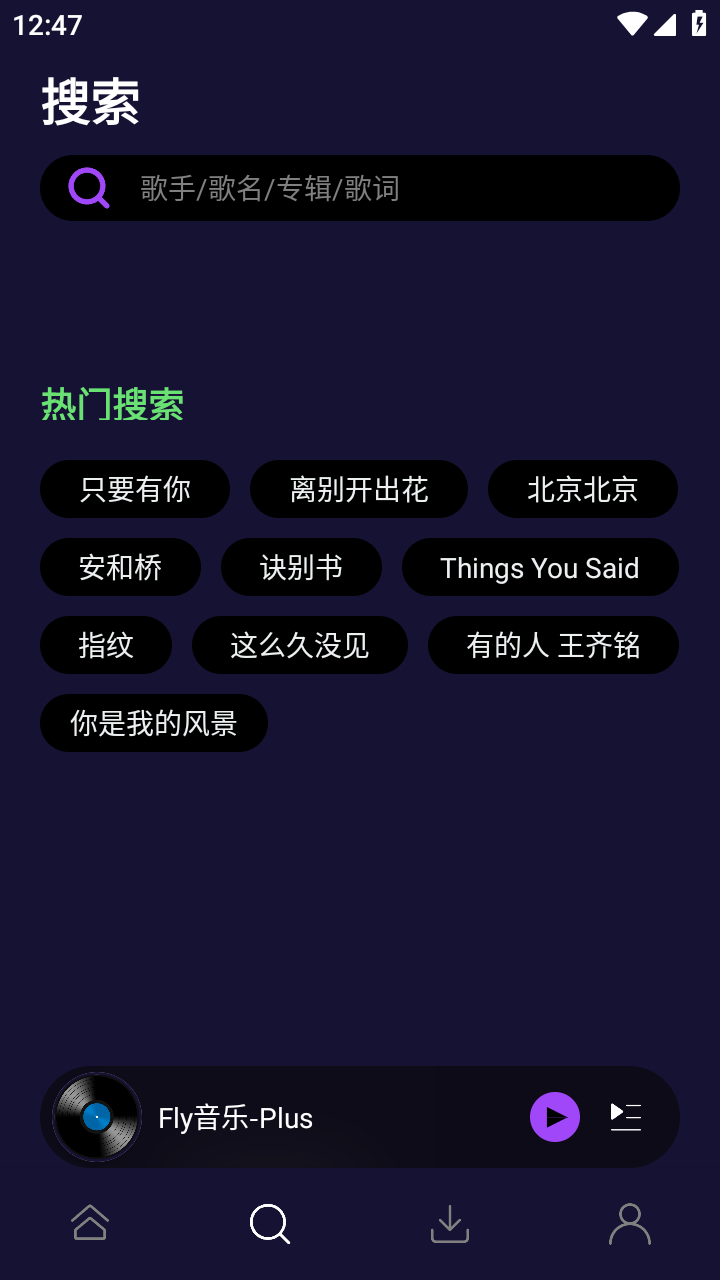This screenshot has width=720, height=1280.
Task: Pick the 指纹 hot search
Action: 106,645
